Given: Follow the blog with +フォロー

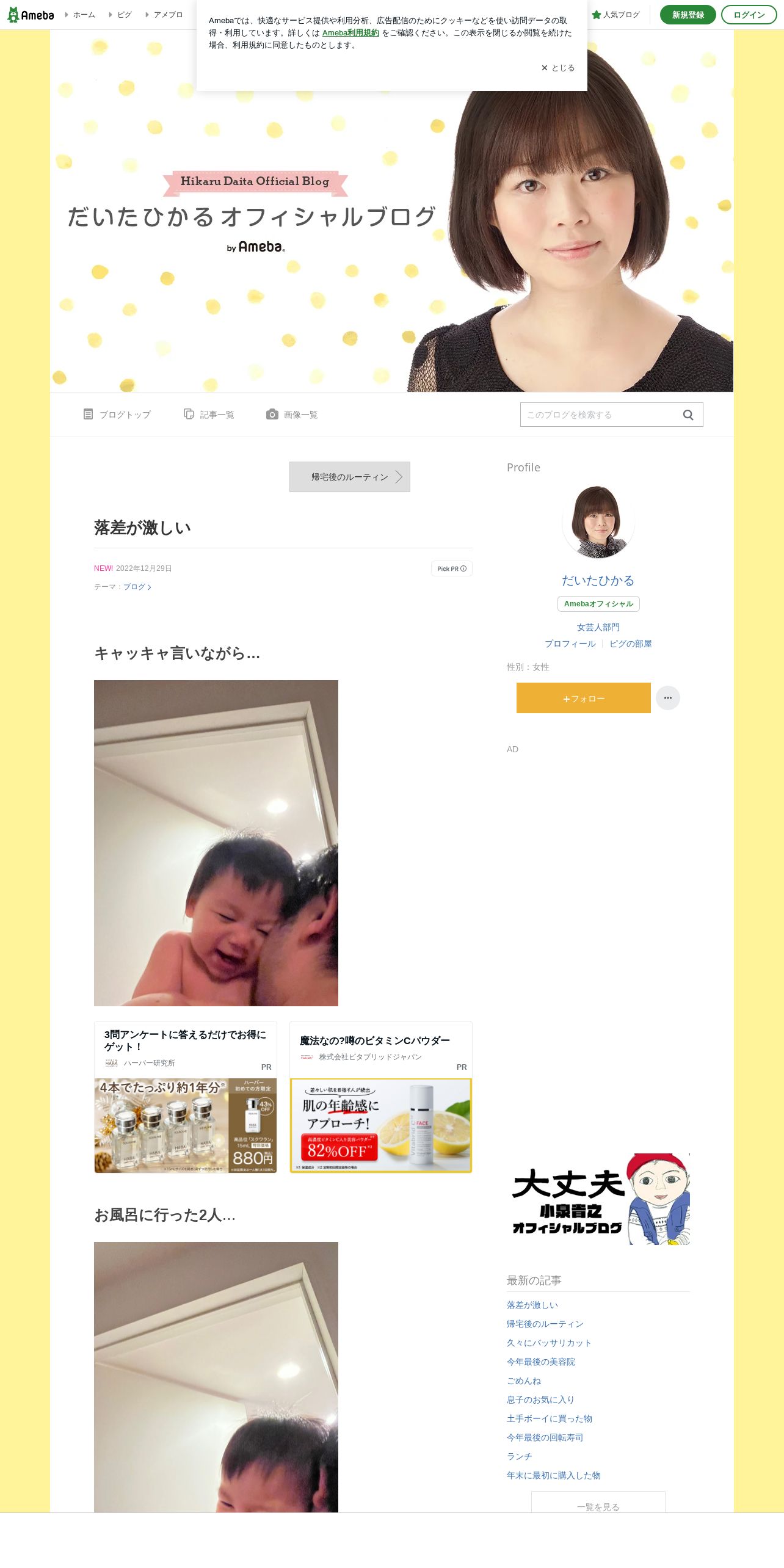Looking at the screenshot, I should 584,698.
